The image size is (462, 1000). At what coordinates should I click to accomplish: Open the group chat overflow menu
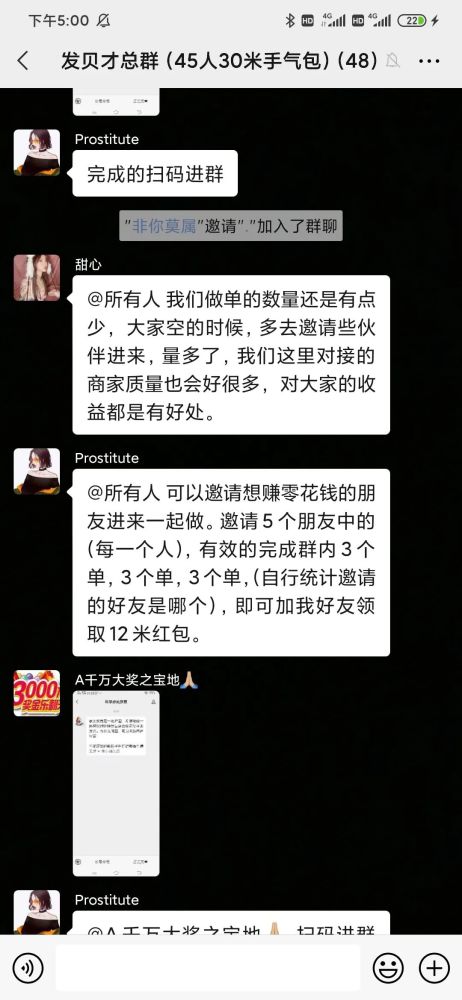[429, 61]
